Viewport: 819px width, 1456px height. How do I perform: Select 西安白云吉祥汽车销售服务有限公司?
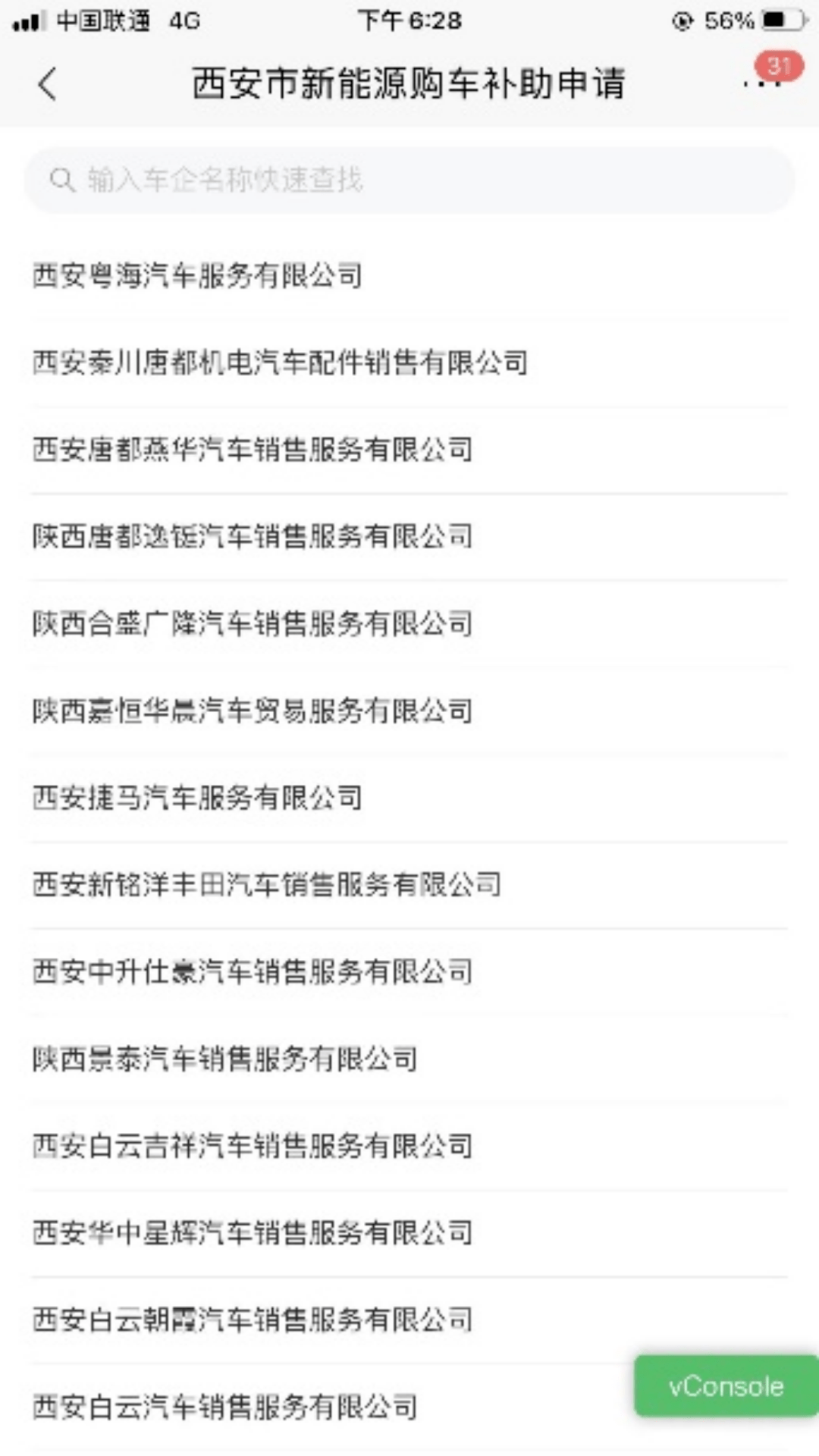point(253,1146)
